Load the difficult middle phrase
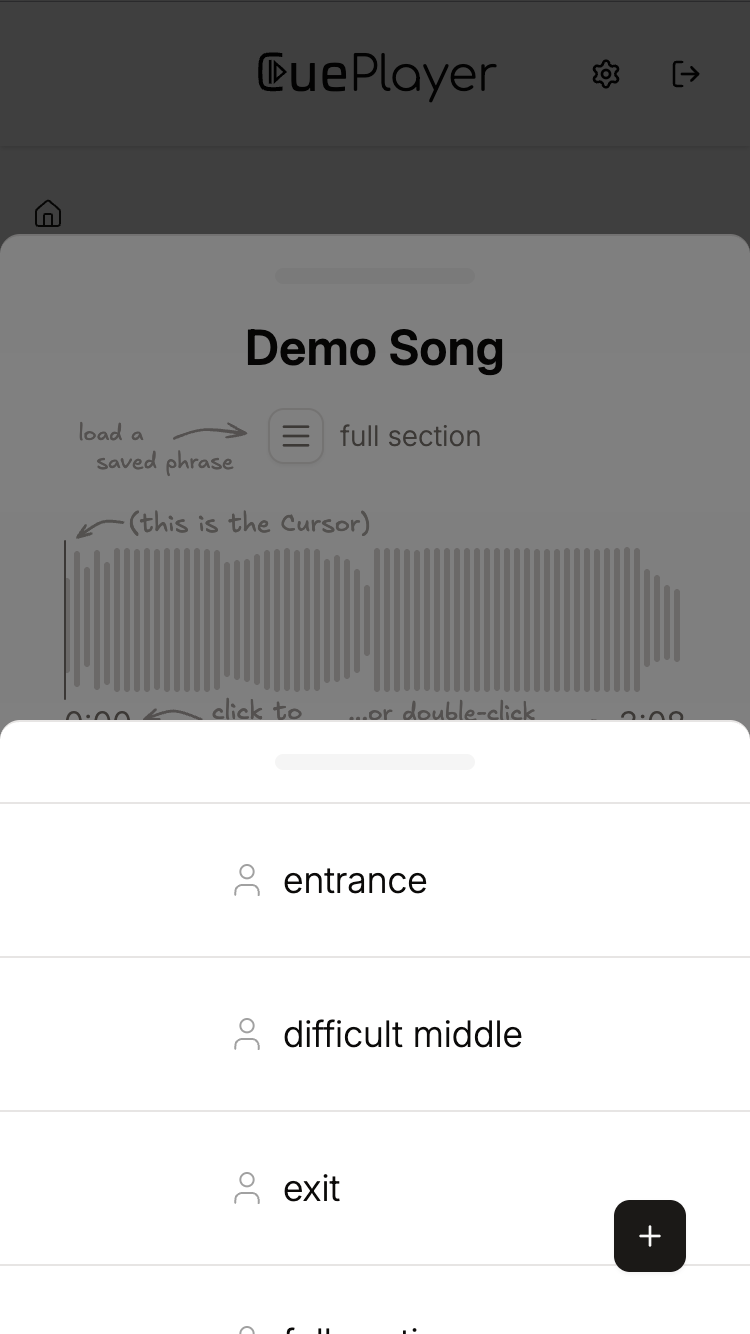 tap(375, 1034)
